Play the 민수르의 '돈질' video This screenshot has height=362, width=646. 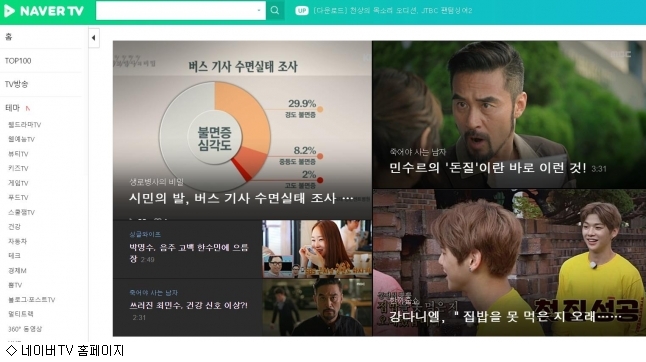pyautogui.click(x=509, y=114)
